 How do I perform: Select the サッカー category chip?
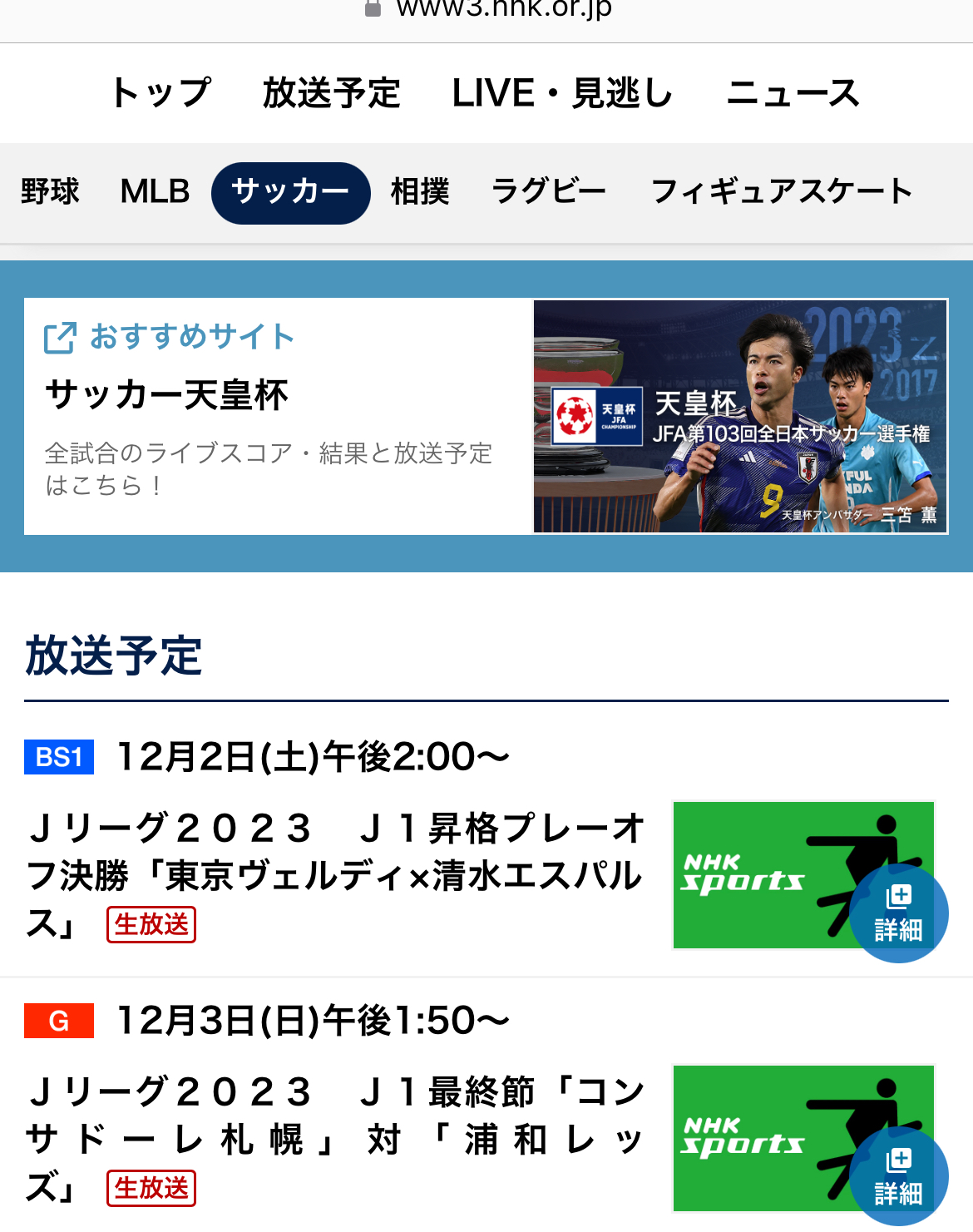pos(290,192)
